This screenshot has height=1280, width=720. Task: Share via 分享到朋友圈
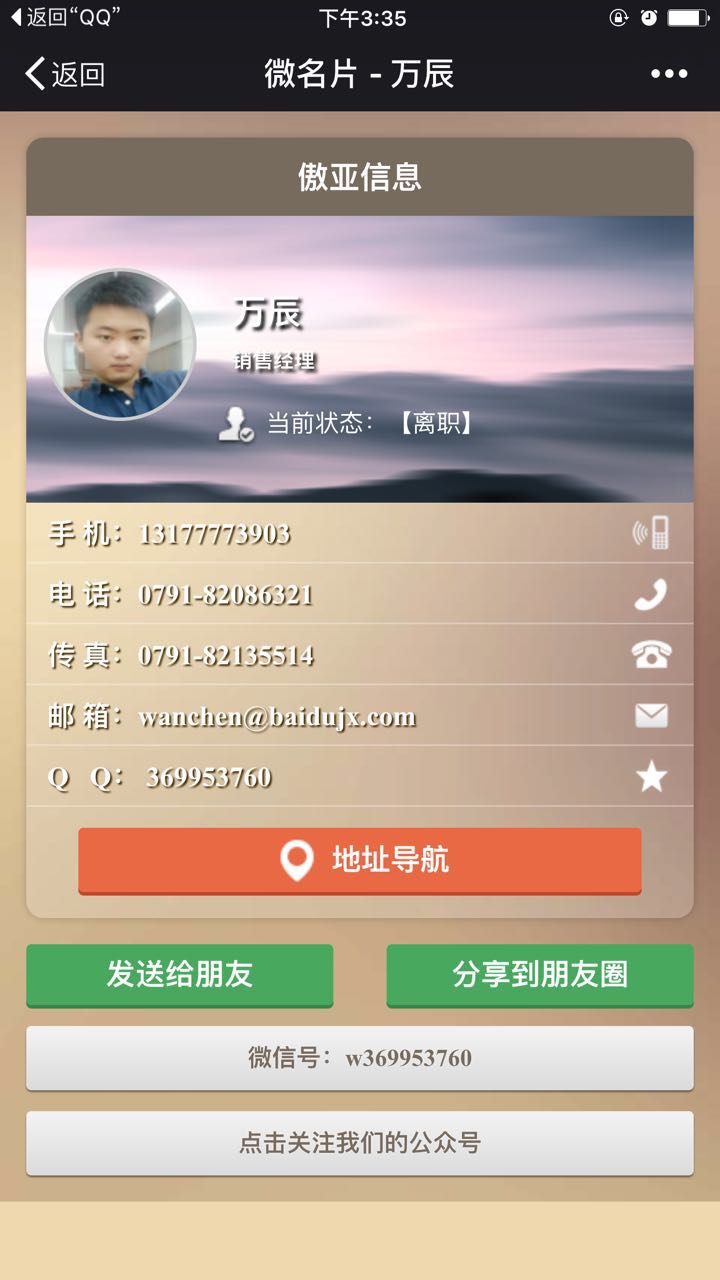pos(539,974)
